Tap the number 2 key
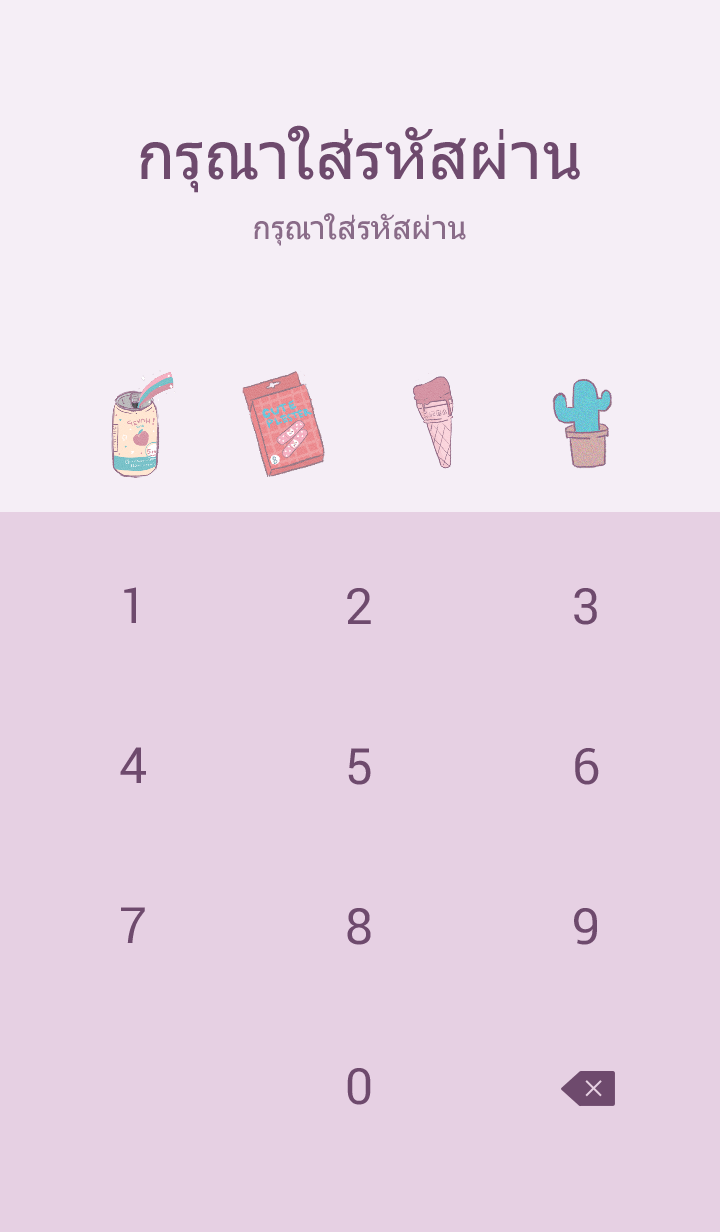 tap(359, 607)
